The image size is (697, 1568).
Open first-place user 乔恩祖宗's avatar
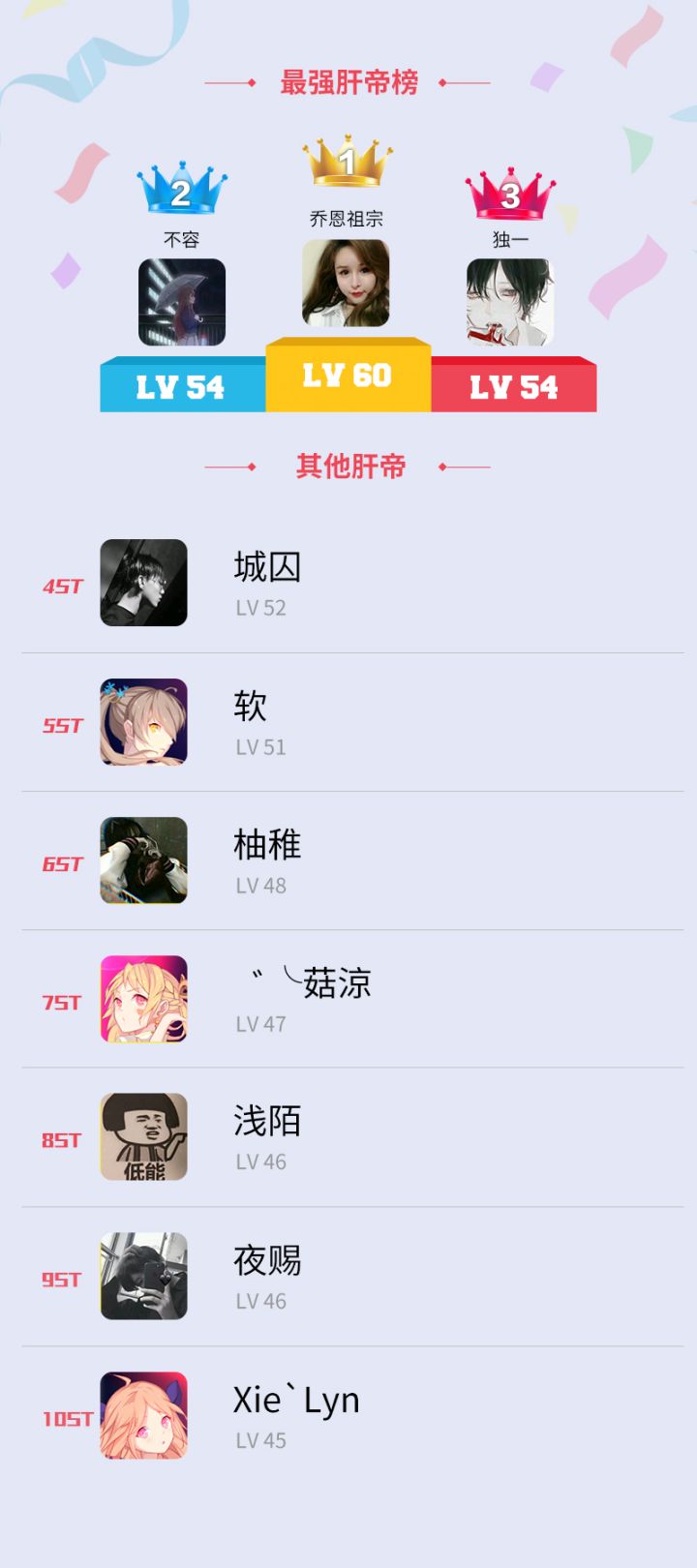click(346, 283)
